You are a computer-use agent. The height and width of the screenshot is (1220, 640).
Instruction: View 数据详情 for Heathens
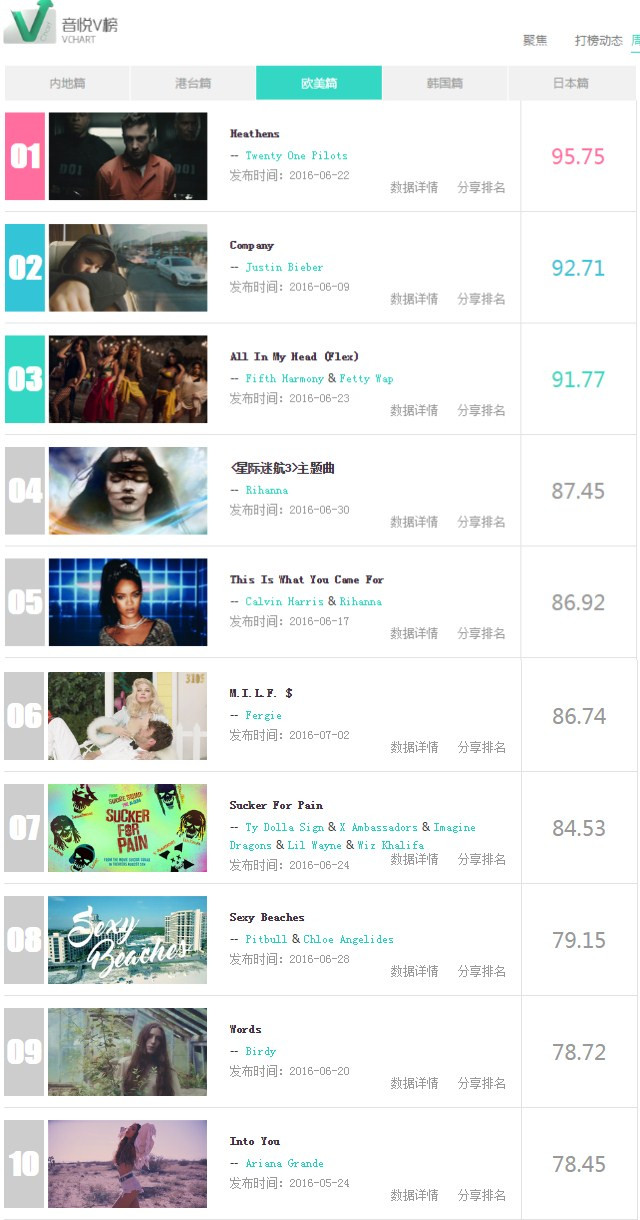(414, 187)
